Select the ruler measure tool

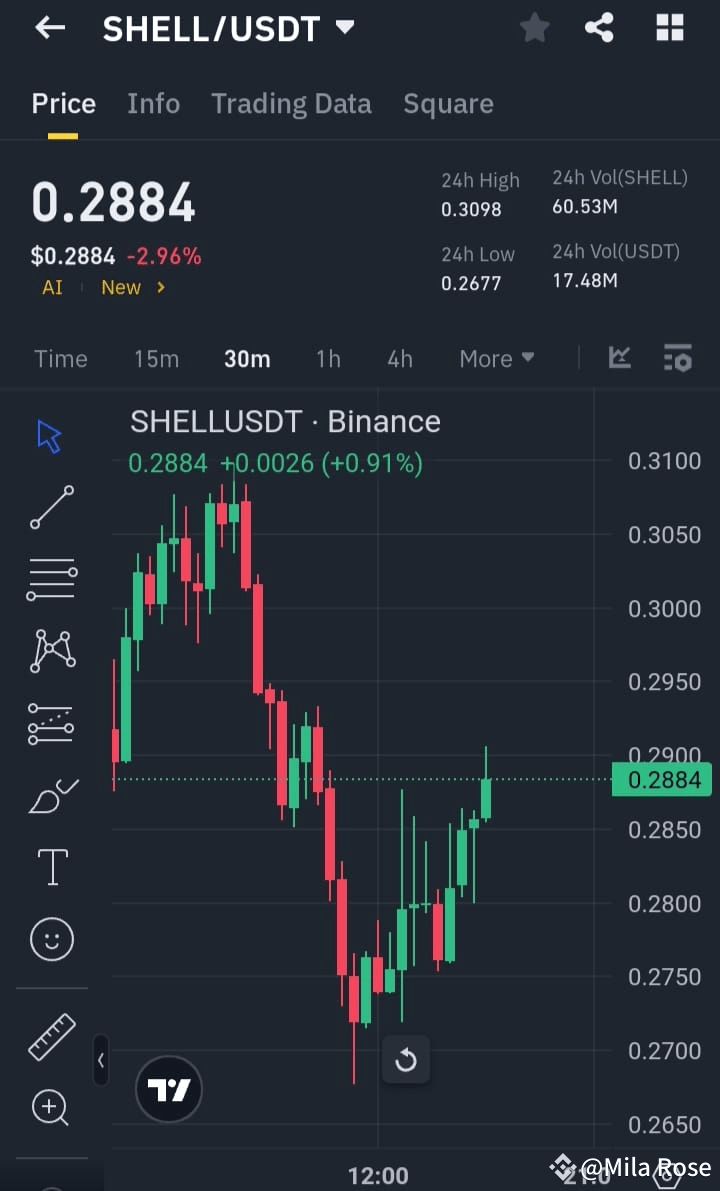pyautogui.click(x=51, y=1035)
